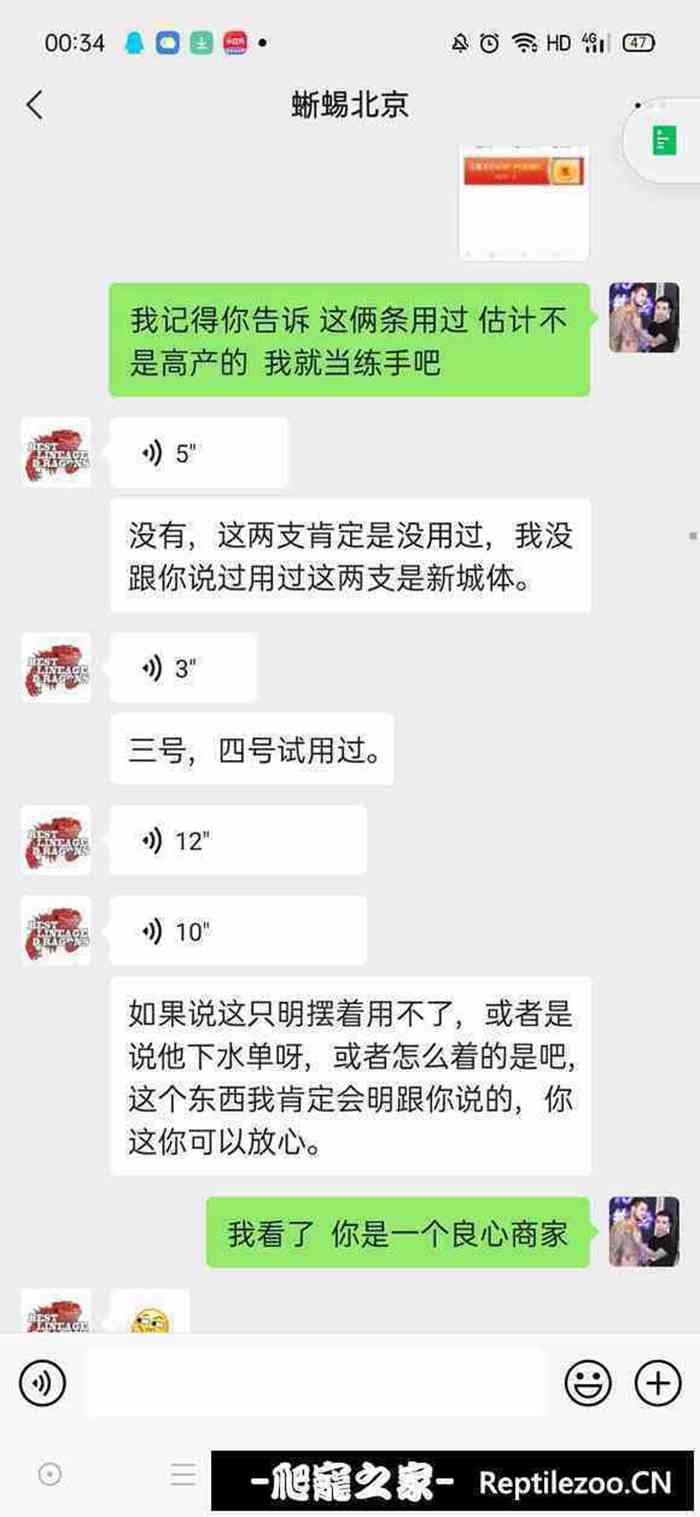The height and width of the screenshot is (1517, 700).
Task: Play the 10" voice message
Action: click(237, 931)
